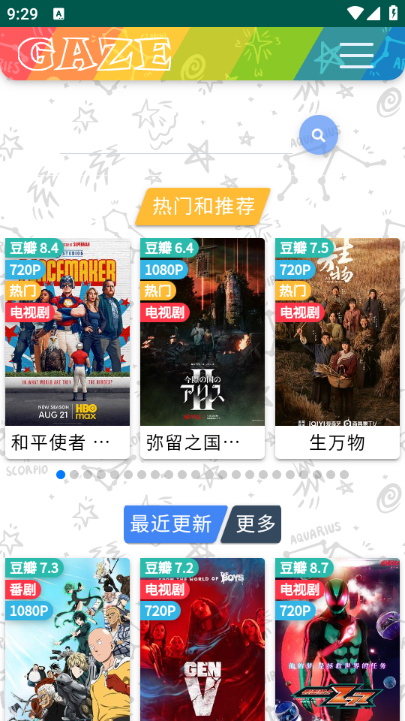
Task: Open the hamburger menu
Action: (356, 55)
